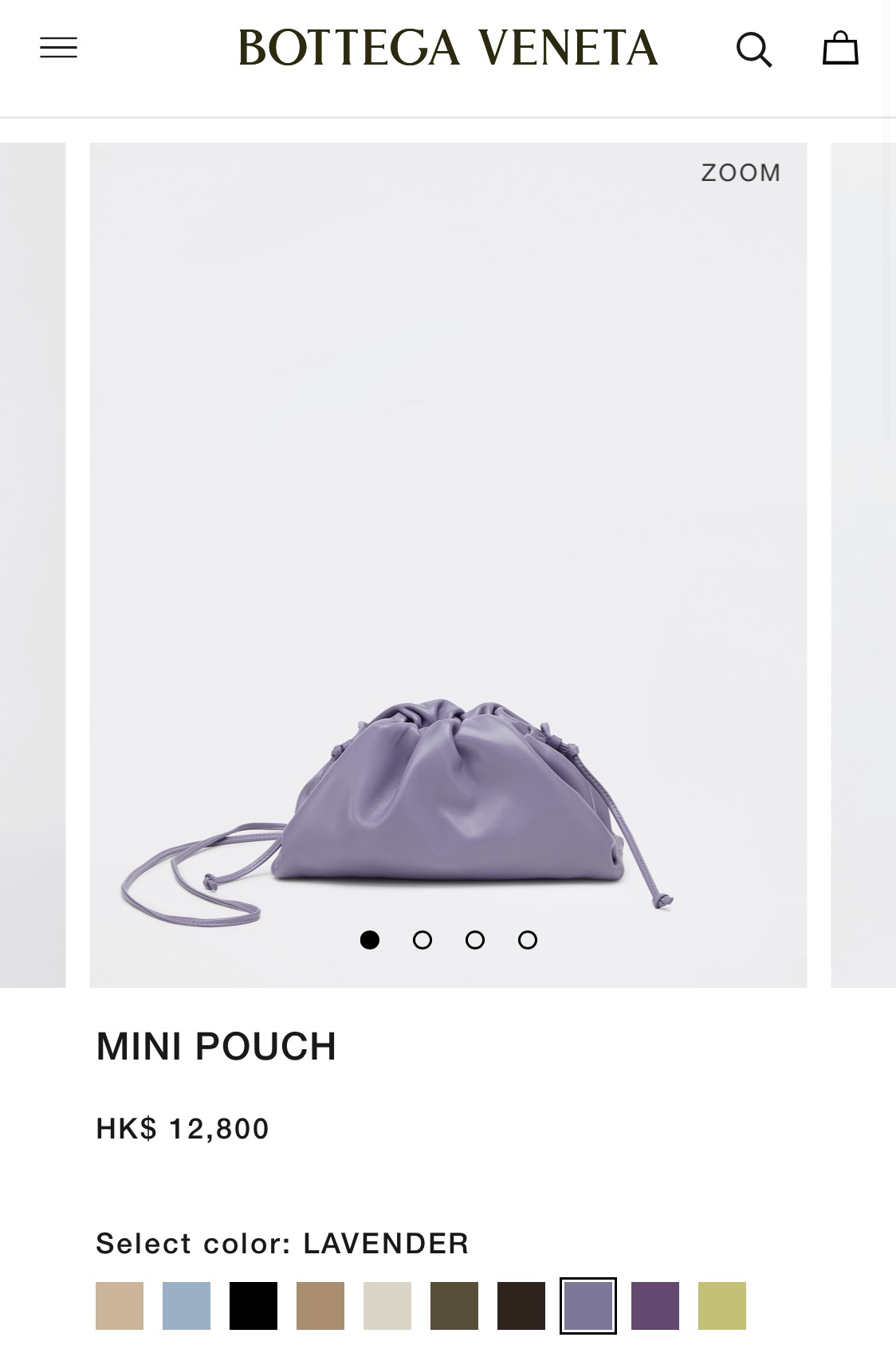Viewport: 896px width, 1345px height.
Task: Select the beige color swatch
Action: (x=120, y=1306)
